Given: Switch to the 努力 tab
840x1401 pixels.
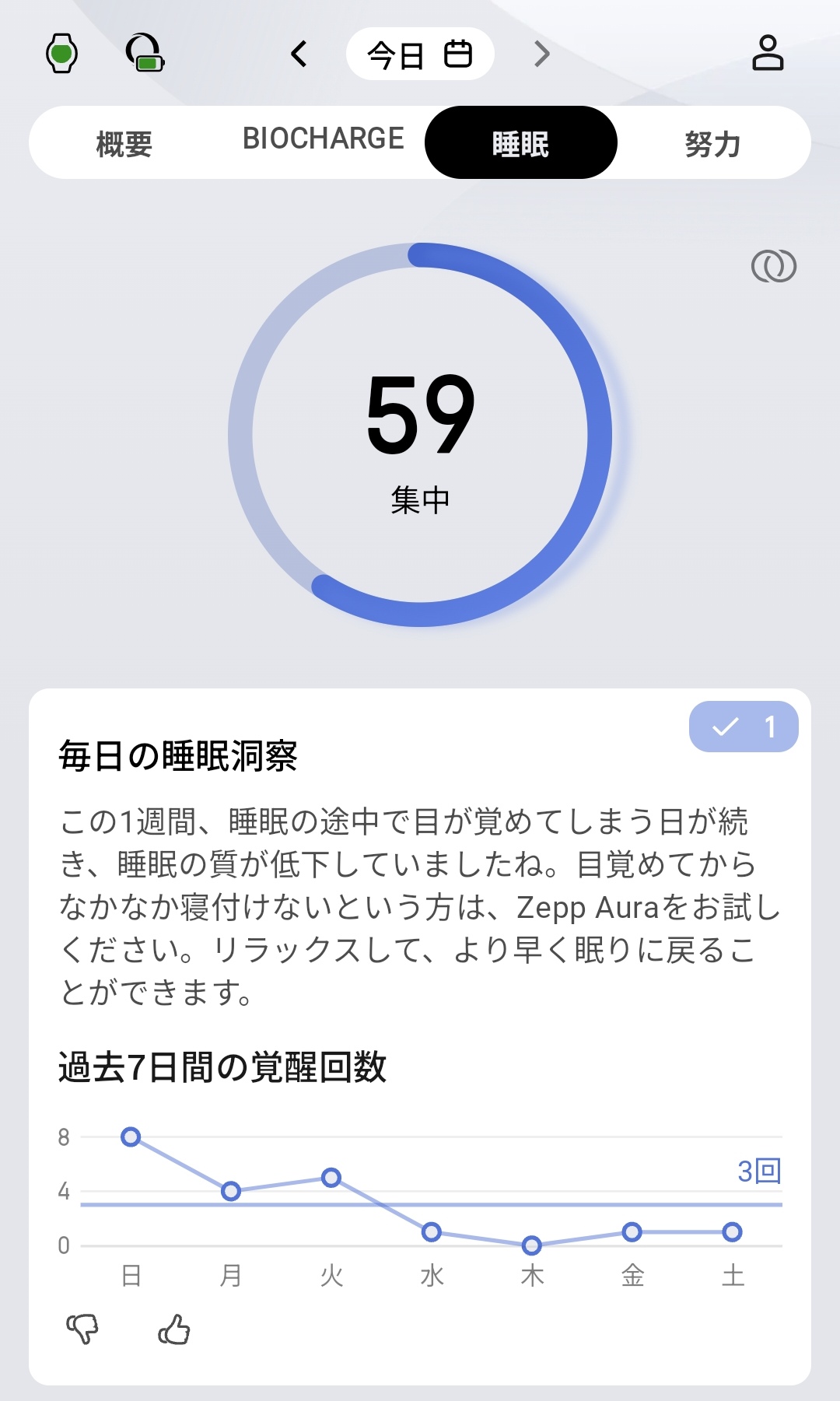Looking at the screenshot, I should 712,143.
